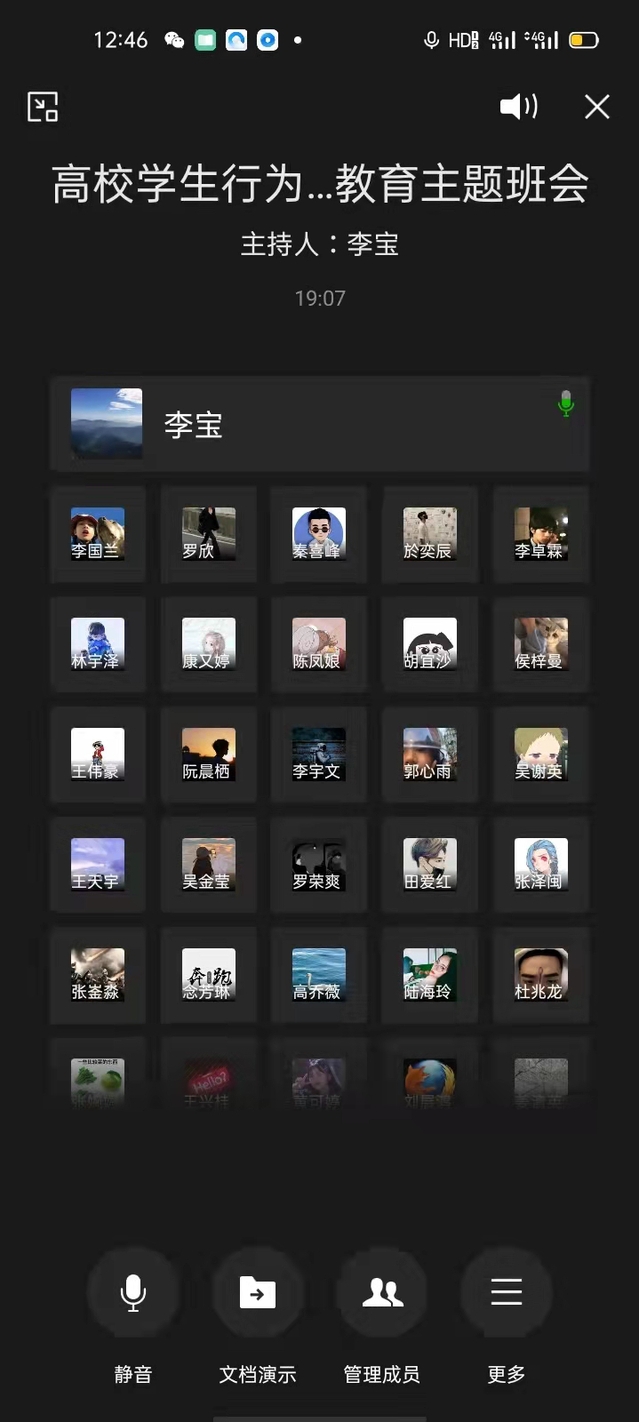Open host 李宝's participant row
This screenshot has width=639, height=1422.
click(x=320, y=424)
